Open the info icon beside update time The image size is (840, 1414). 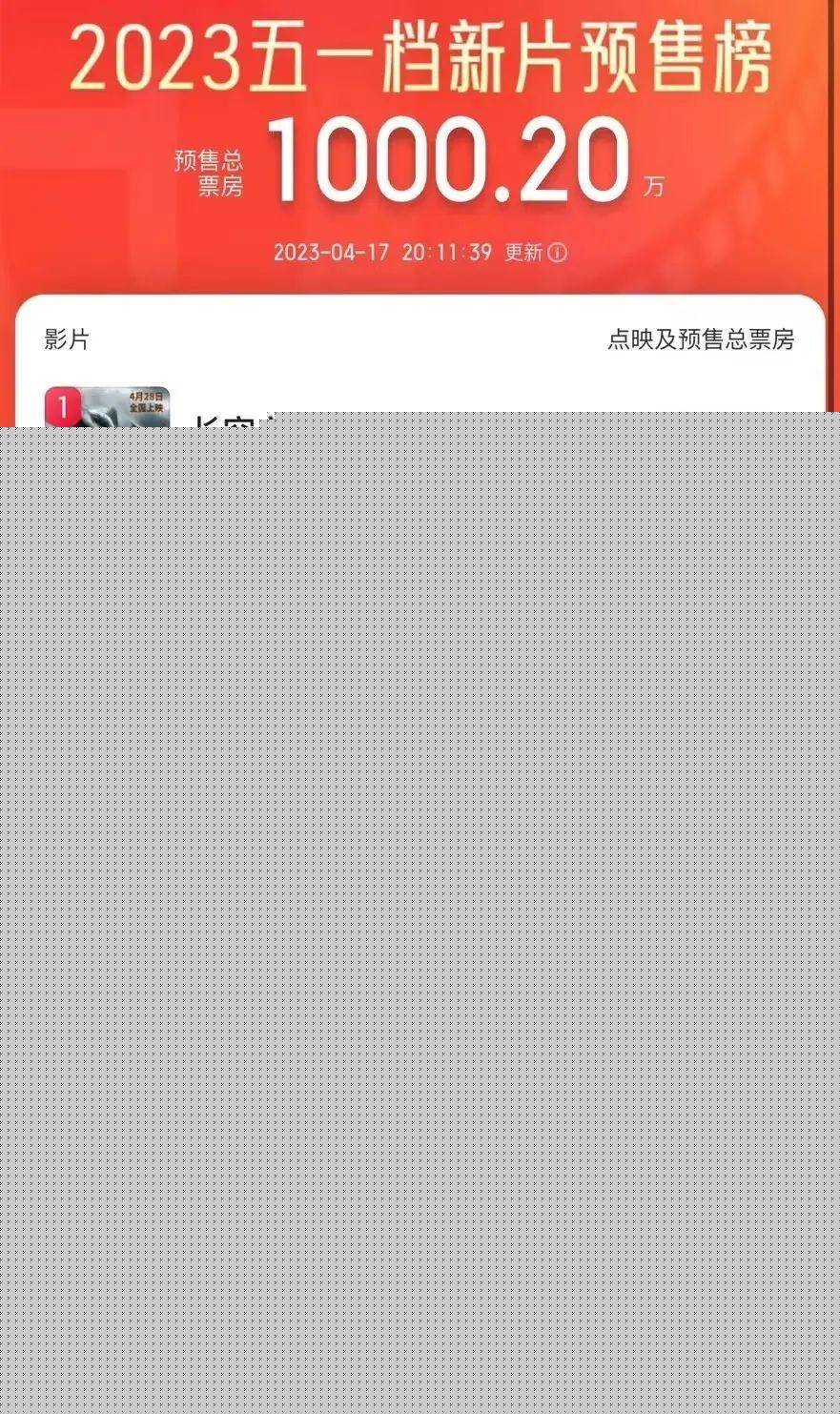[x=558, y=253]
